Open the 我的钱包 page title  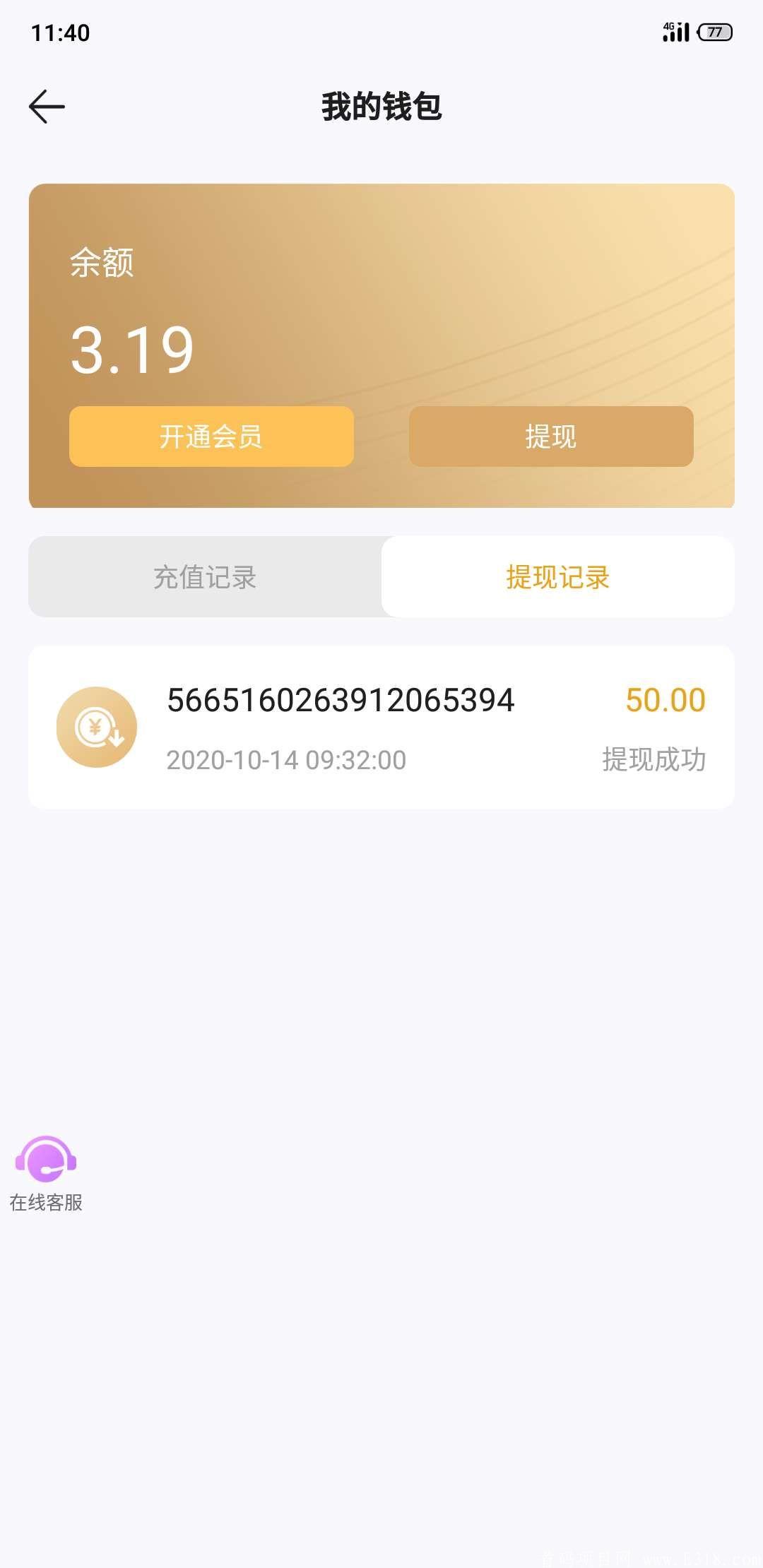point(381,105)
